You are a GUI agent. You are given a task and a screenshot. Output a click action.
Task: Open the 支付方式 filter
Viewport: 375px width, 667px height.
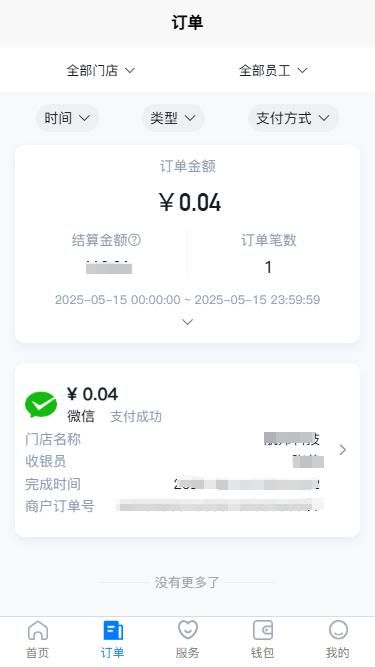click(x=293, y=118)
